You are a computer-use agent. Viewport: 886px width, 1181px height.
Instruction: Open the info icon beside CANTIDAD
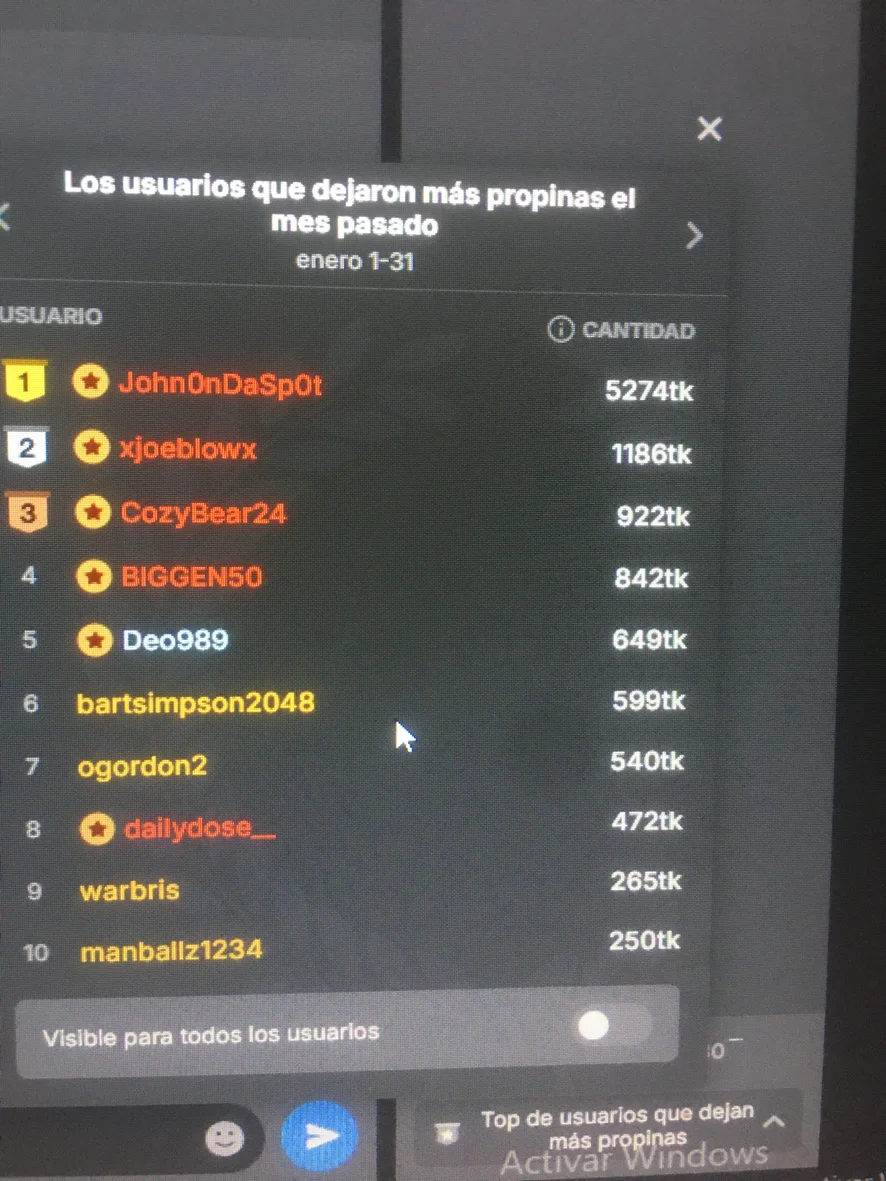coord(561,330)
